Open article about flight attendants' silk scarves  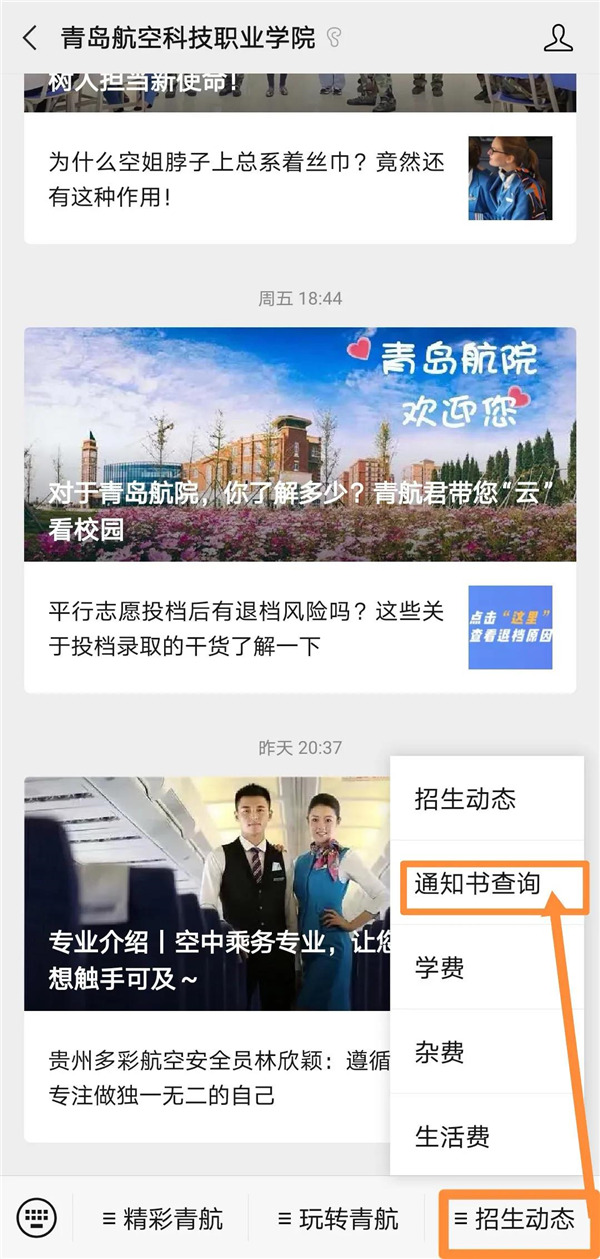tap(246, 180)
